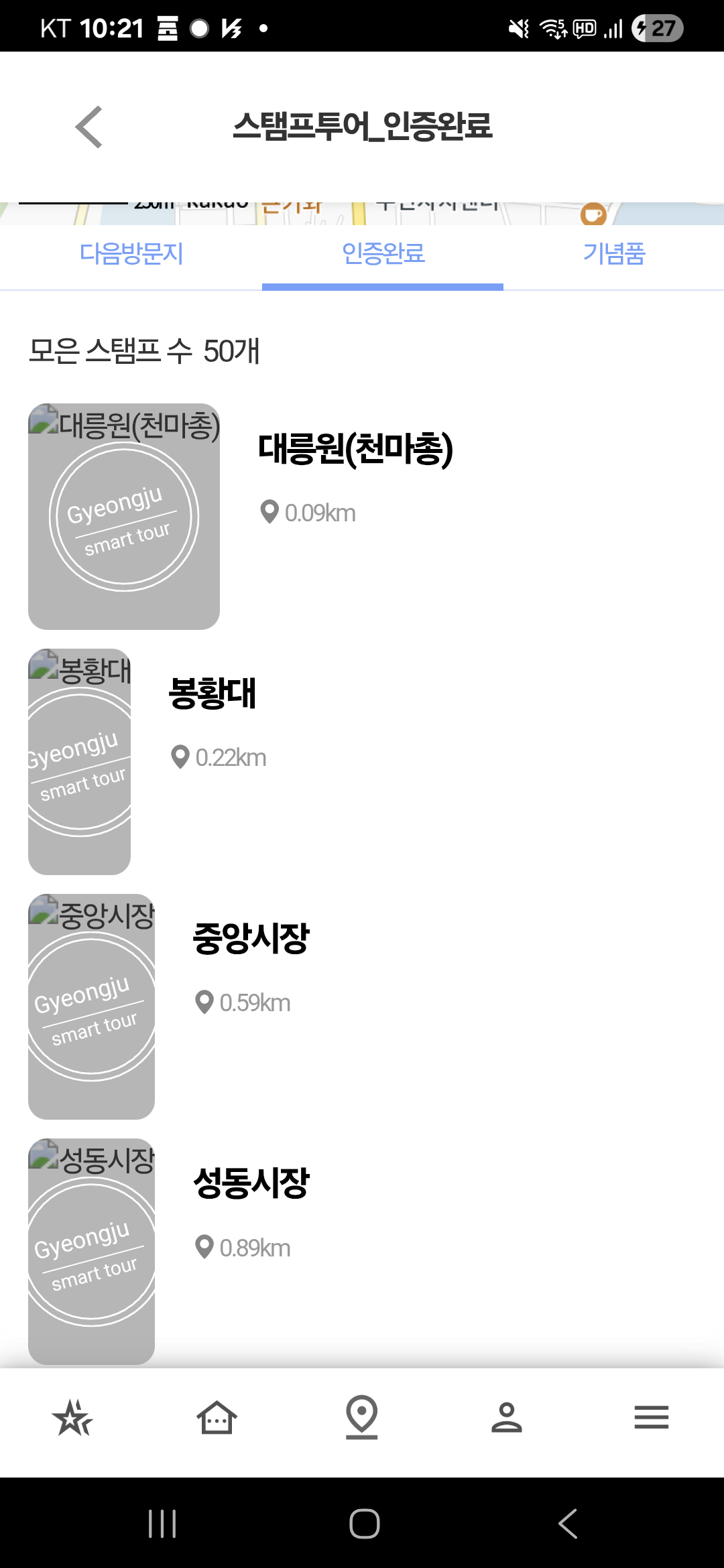This screenshot has height=1568, width=724.
Task: Select the 인증완료 tab
Action: (x=383, y=254)
